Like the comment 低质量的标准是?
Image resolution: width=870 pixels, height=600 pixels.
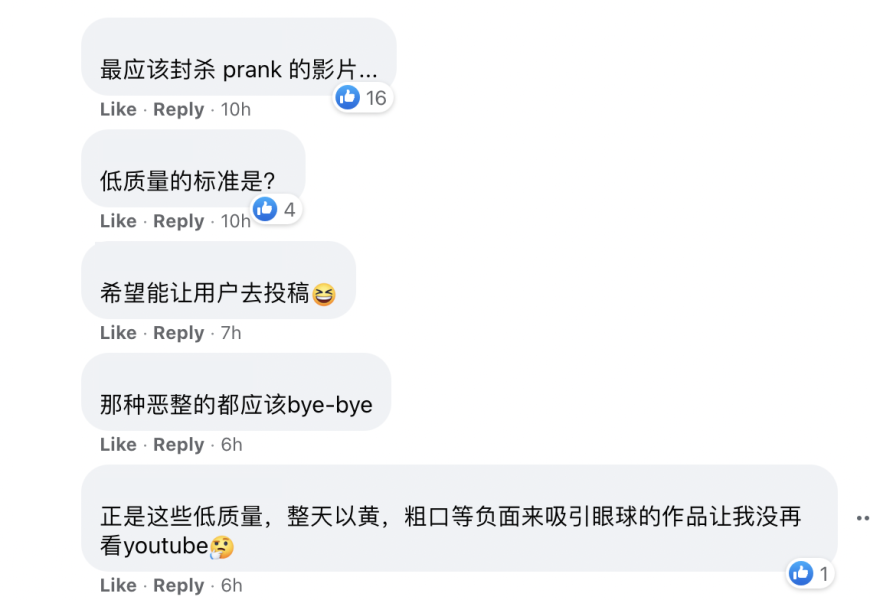point(118,221)
